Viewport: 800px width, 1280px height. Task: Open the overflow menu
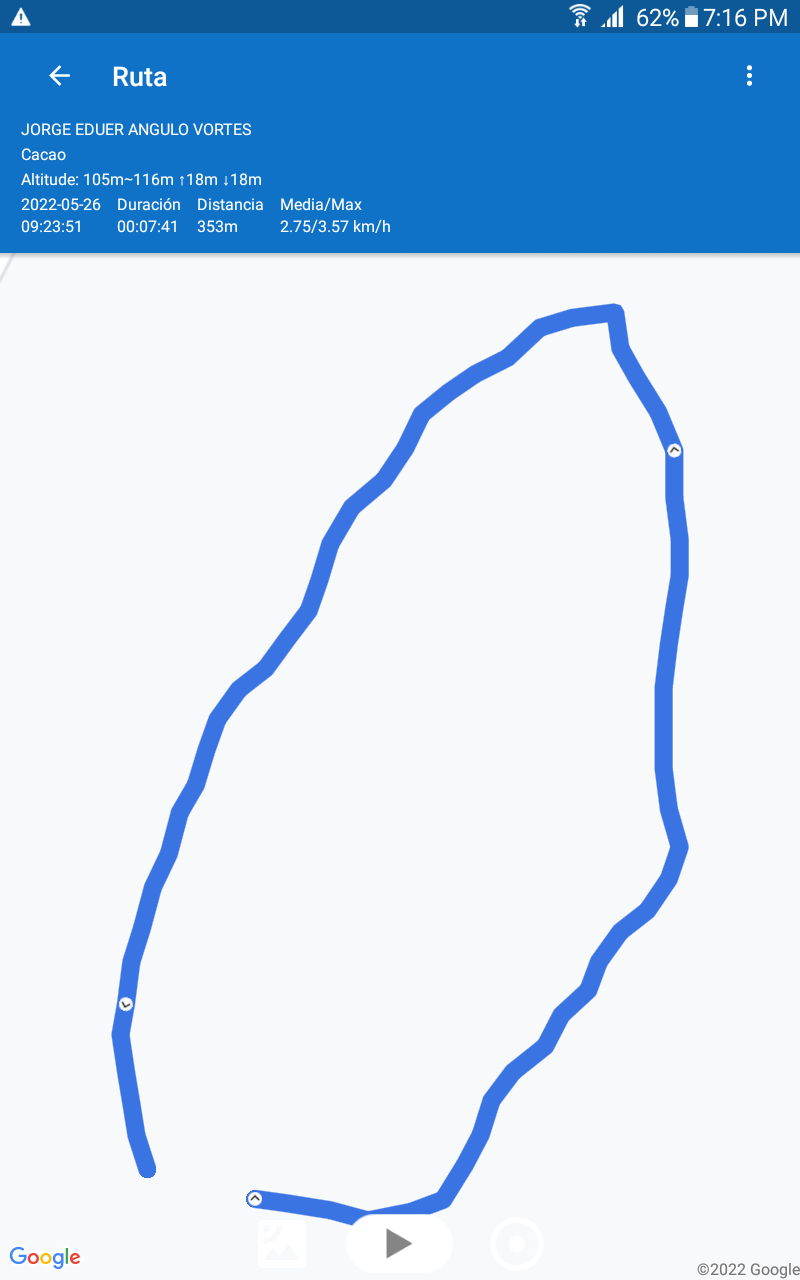pyautogui.click(x=749, y=76)
